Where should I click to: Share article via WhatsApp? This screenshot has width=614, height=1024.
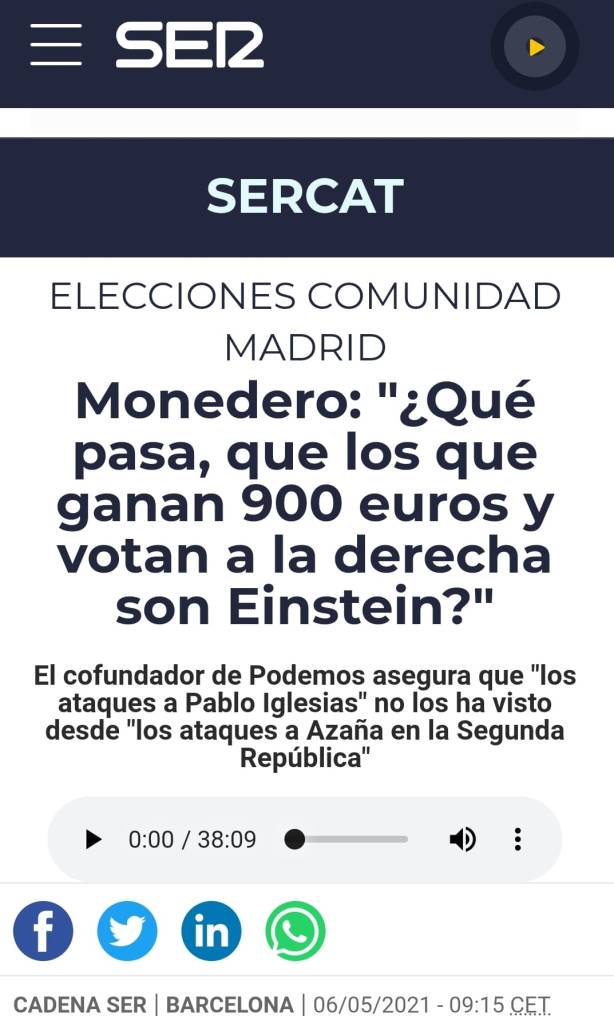point(295,931)
